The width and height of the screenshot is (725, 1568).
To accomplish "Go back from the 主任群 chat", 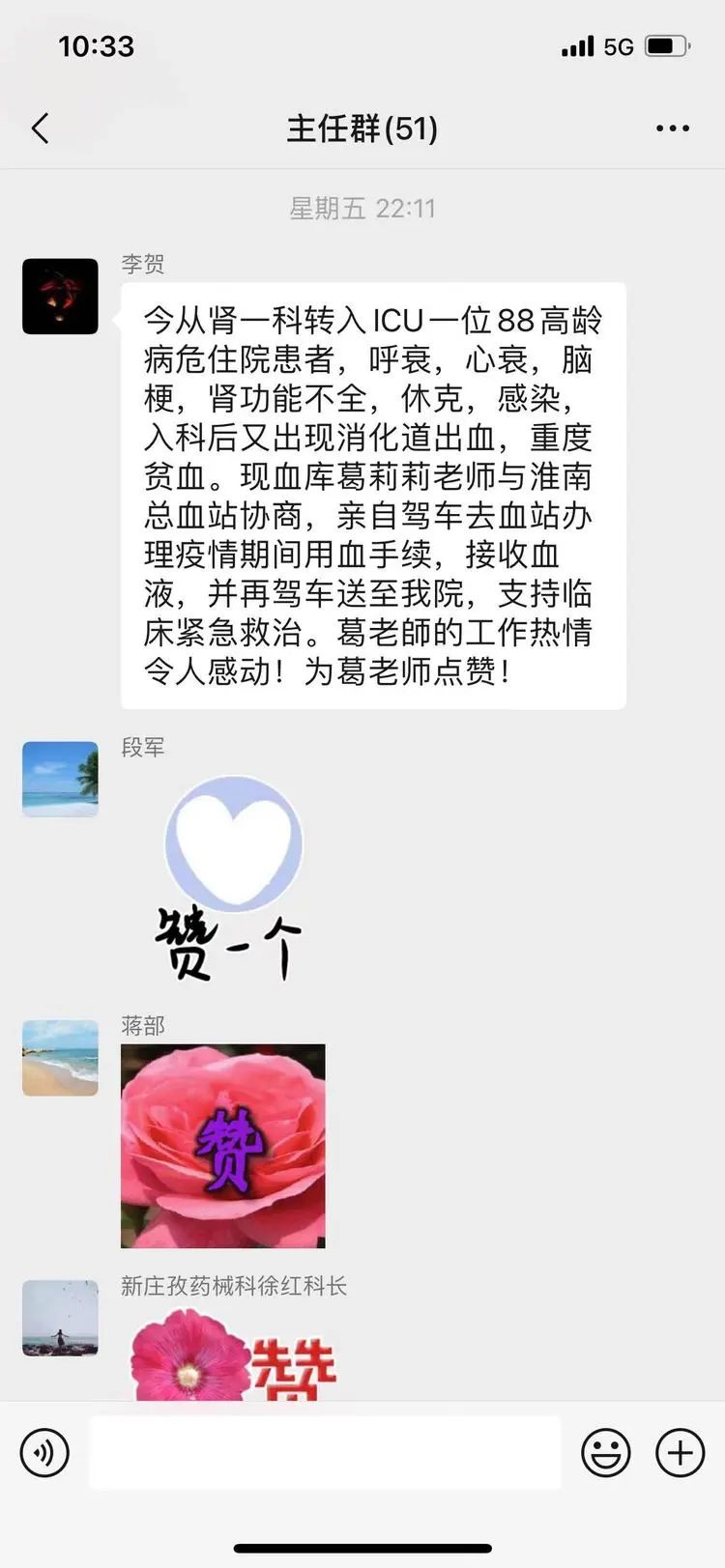I will [41, 128].
